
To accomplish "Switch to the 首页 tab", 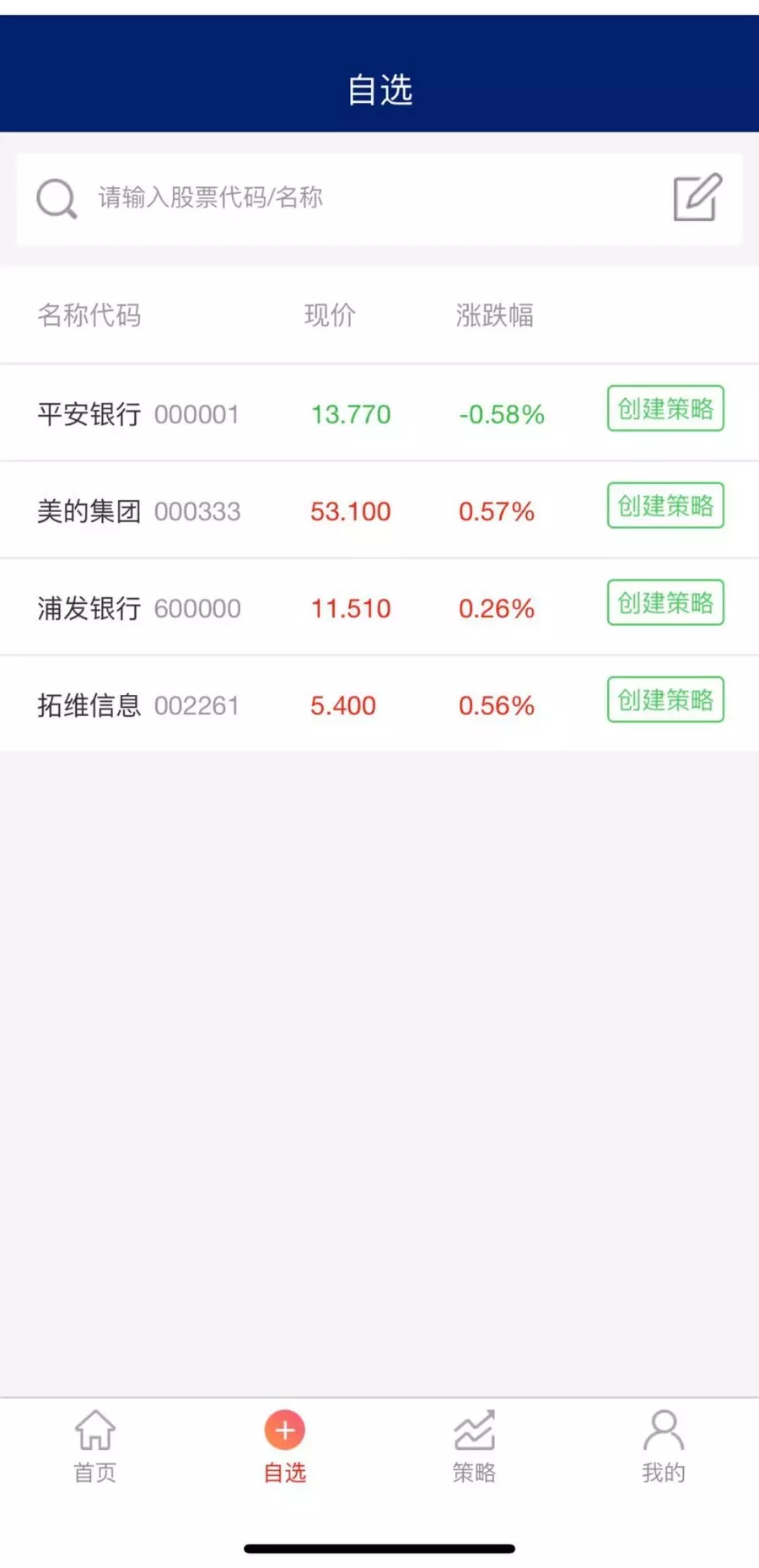I will pyautogui.click(x=94, y=1447).
